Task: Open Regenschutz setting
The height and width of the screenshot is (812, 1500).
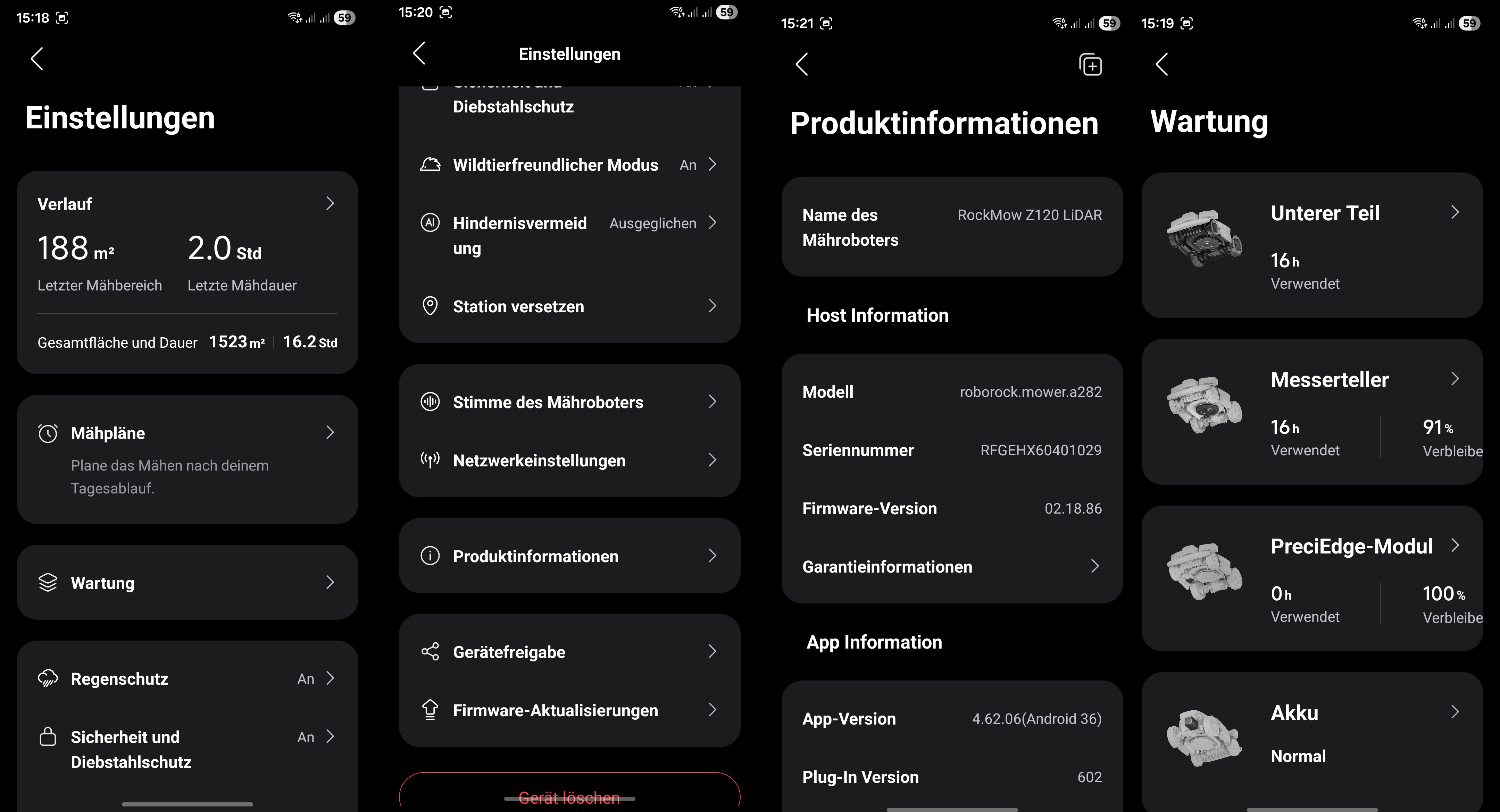Action: (186, 679)
